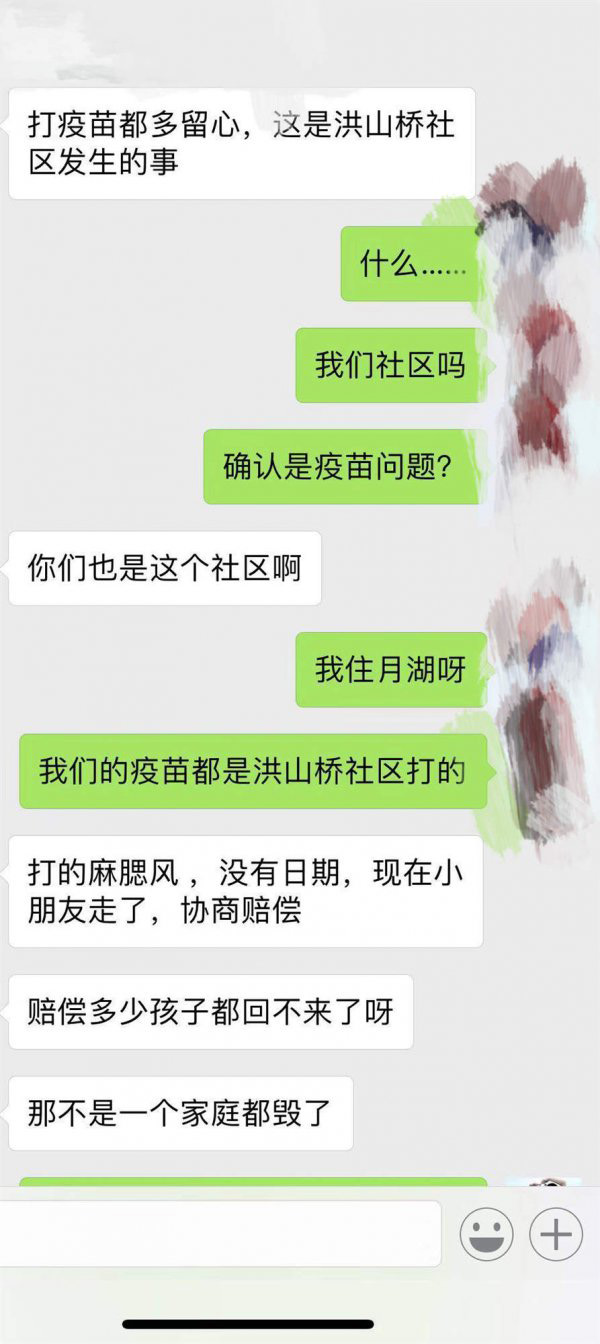600x1344 pixels.
Task: Open the plus attachment menu
Action: [x=556, y=1234]
